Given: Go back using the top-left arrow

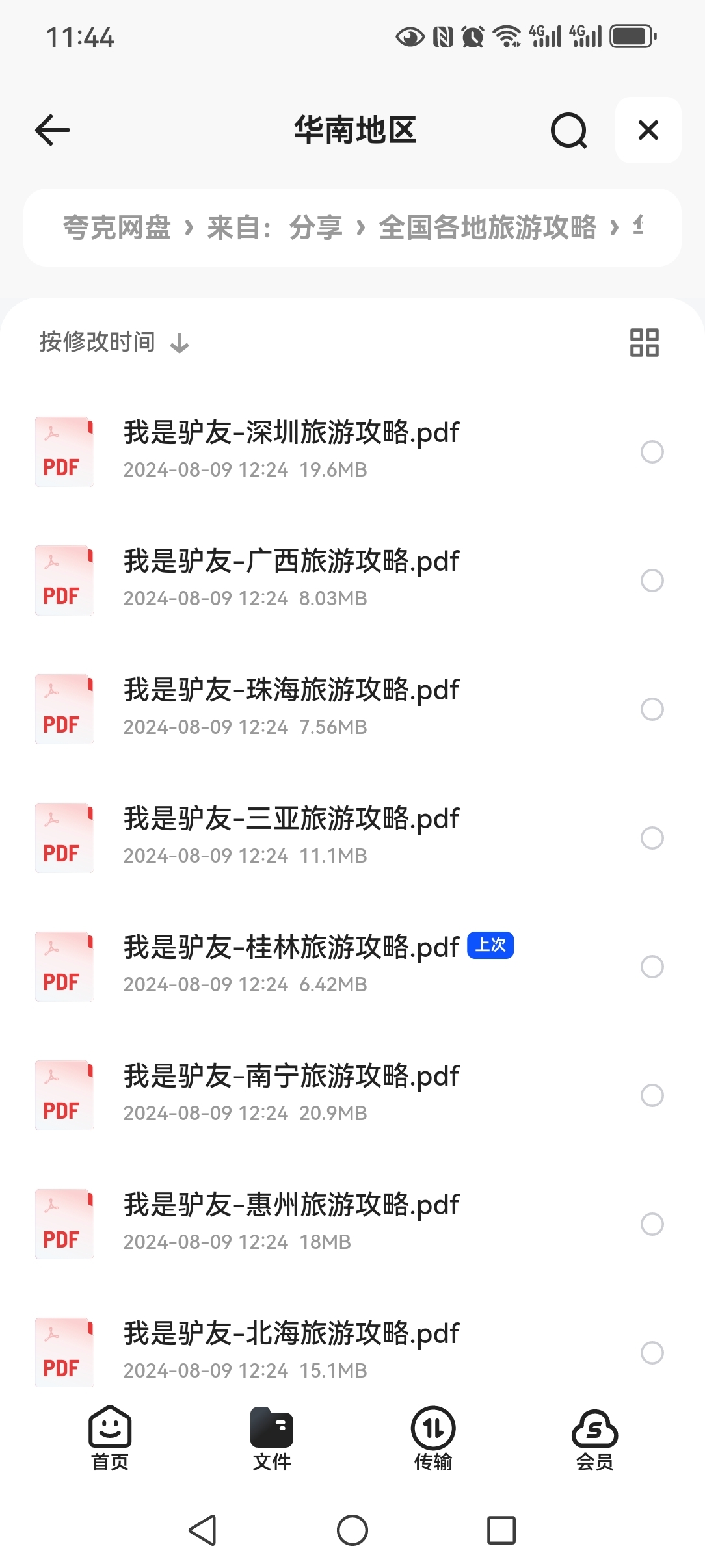Looking at the screenshot, I should coord(53,130).
